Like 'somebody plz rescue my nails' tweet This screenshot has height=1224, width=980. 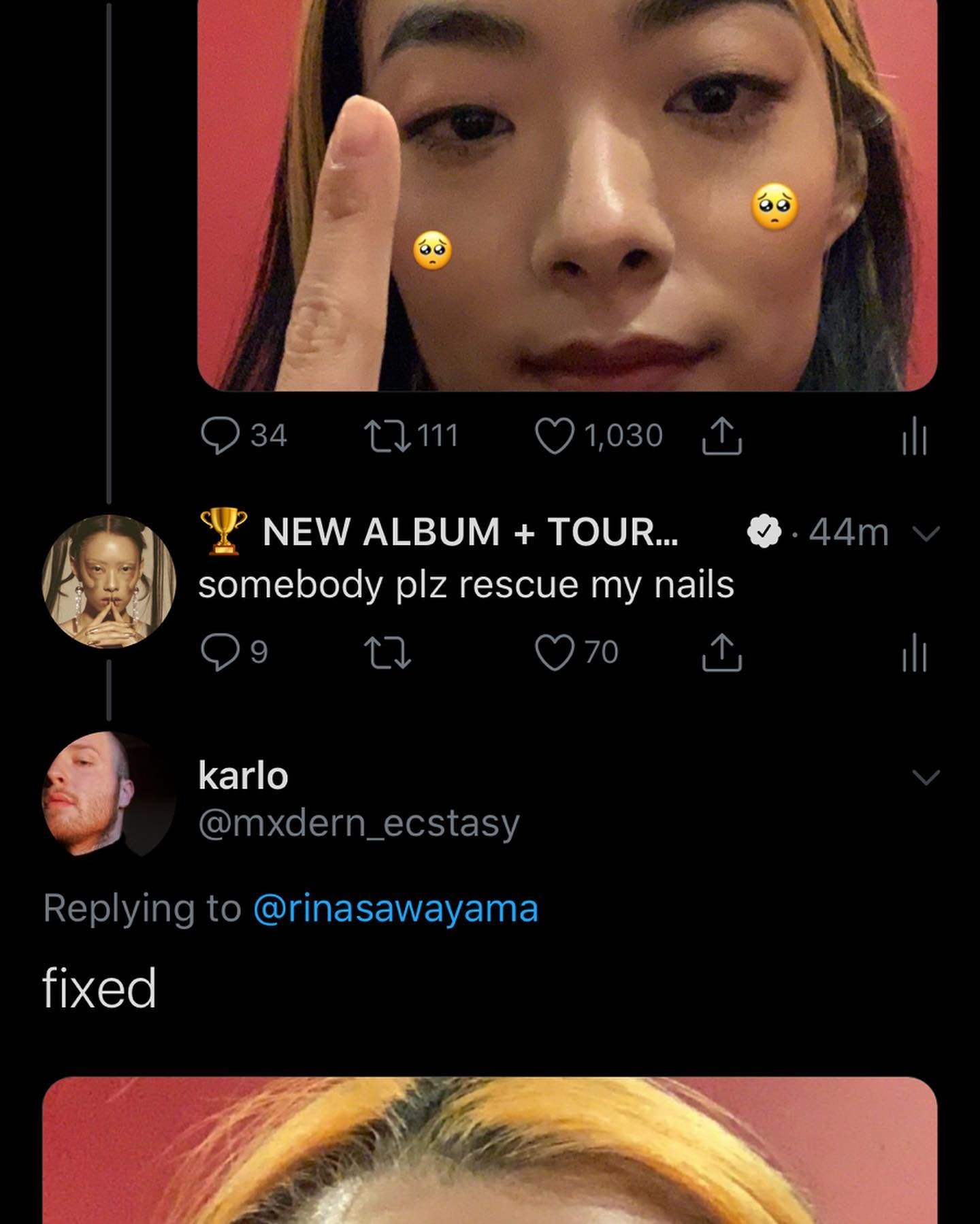tap(555, 652)
